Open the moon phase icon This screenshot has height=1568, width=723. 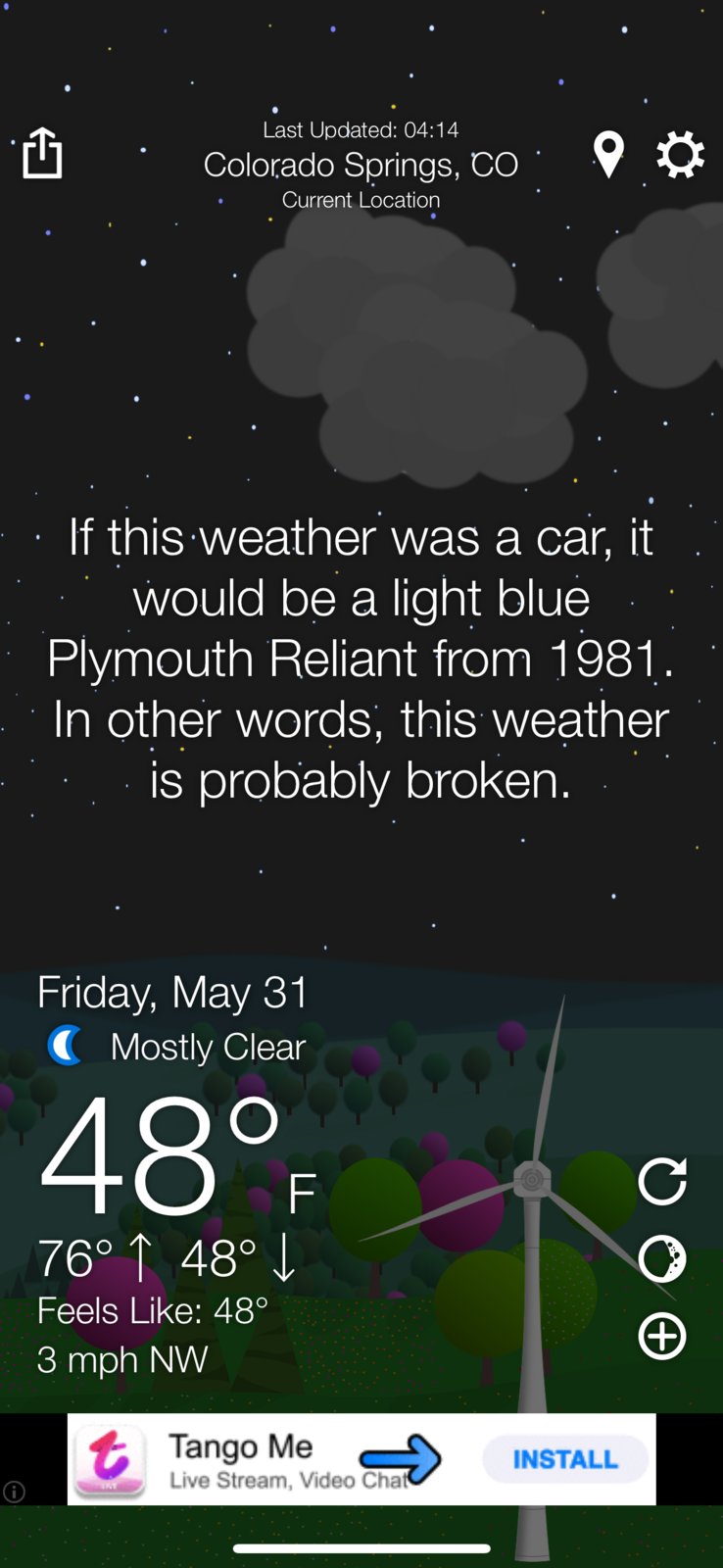662,1258
